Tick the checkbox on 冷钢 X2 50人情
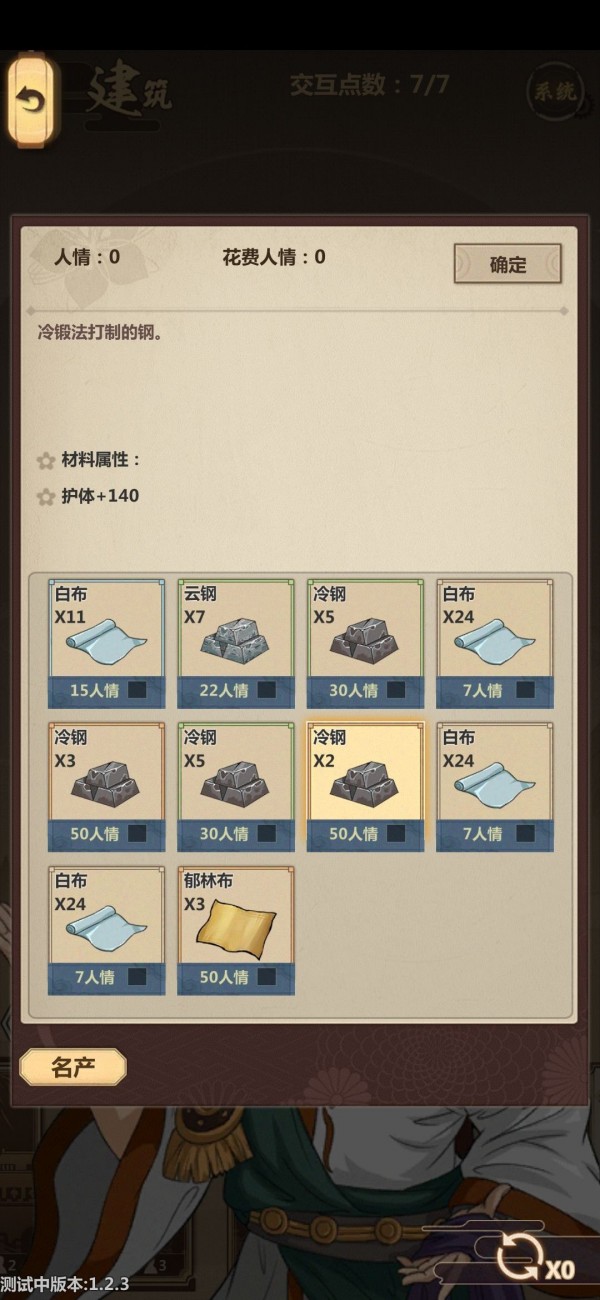 pos(396,833)
